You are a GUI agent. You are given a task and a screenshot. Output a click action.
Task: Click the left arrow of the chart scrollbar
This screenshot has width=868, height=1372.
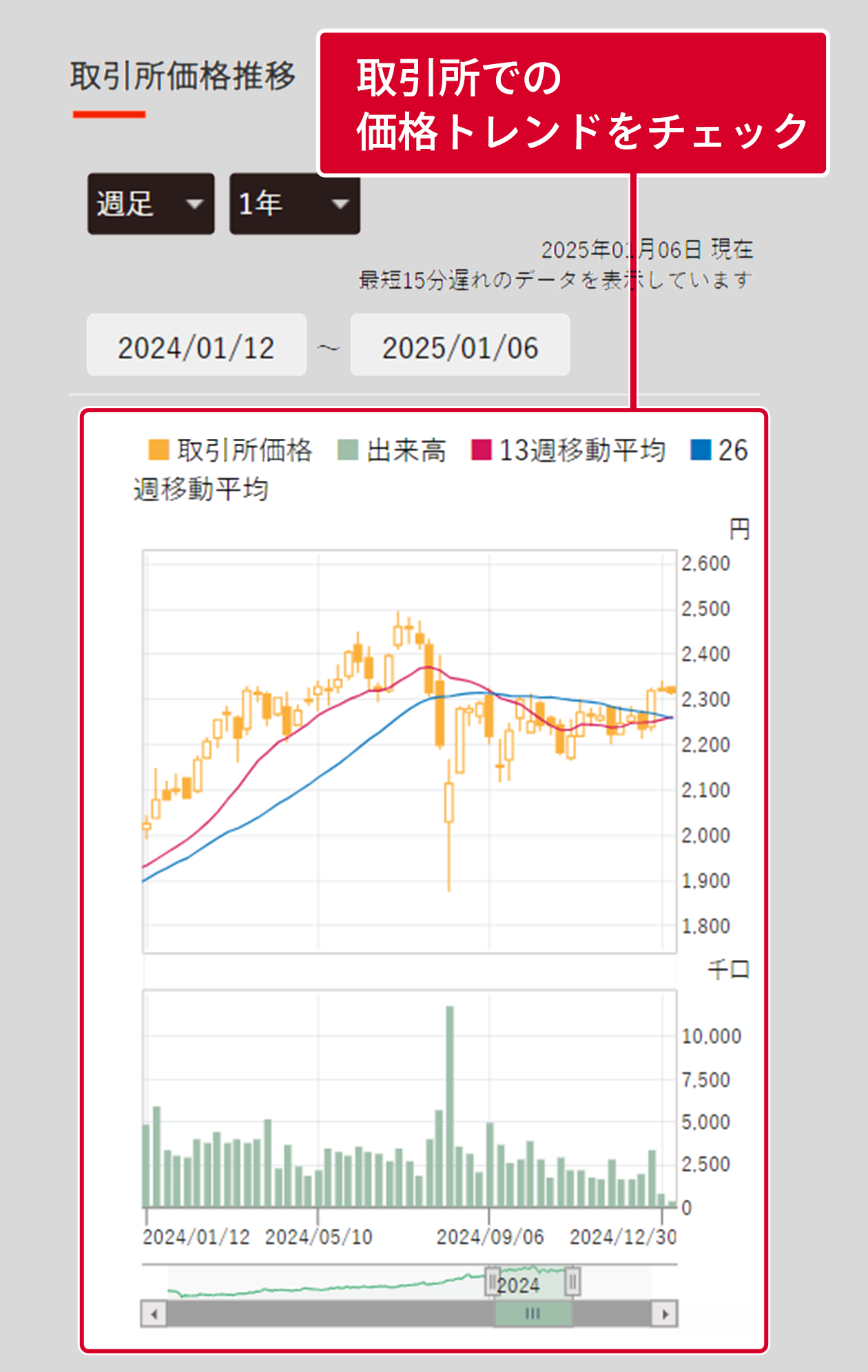(153, 1313)
